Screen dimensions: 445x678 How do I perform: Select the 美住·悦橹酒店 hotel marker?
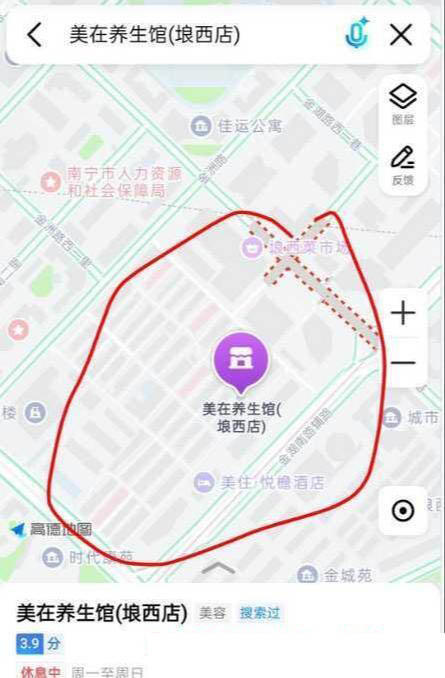259,483
